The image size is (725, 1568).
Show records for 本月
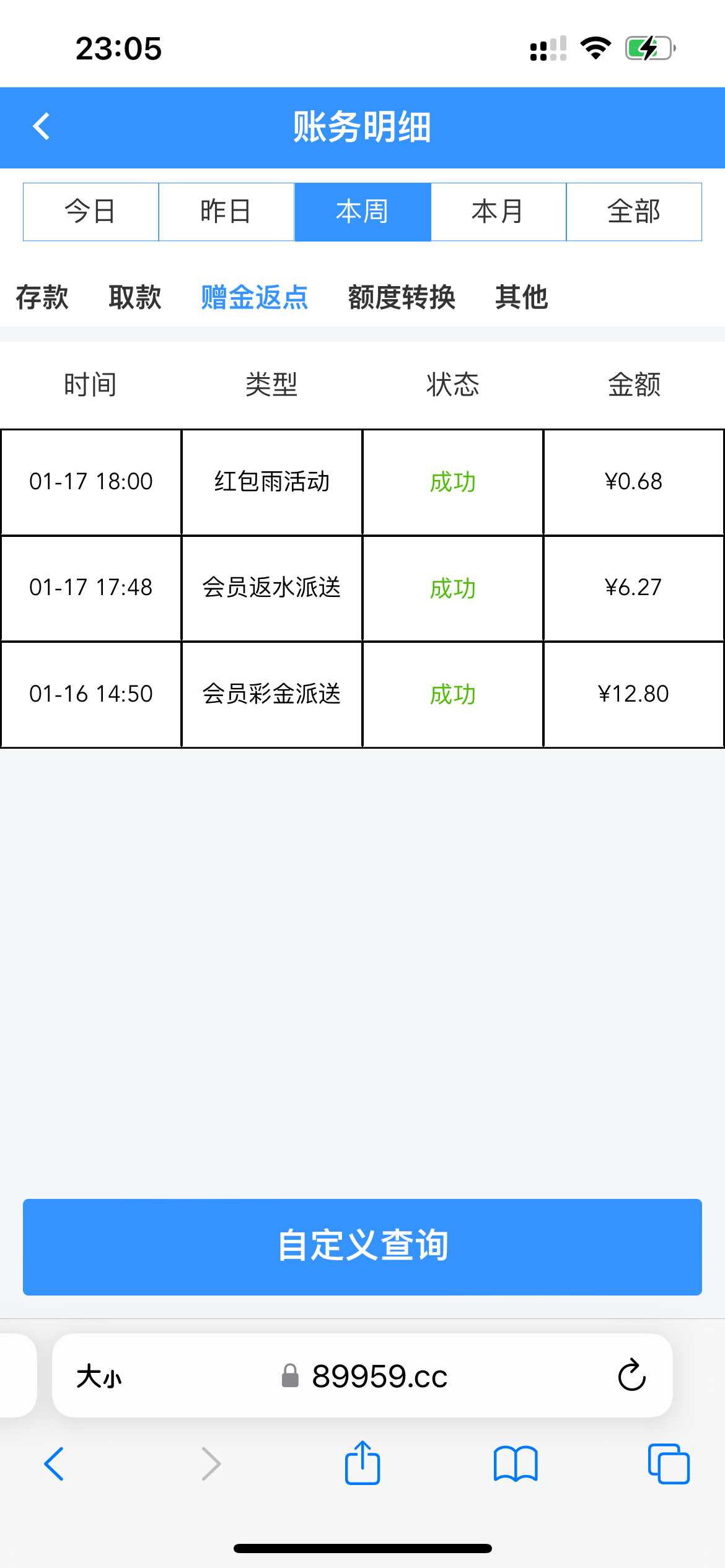tap(498, 212)
